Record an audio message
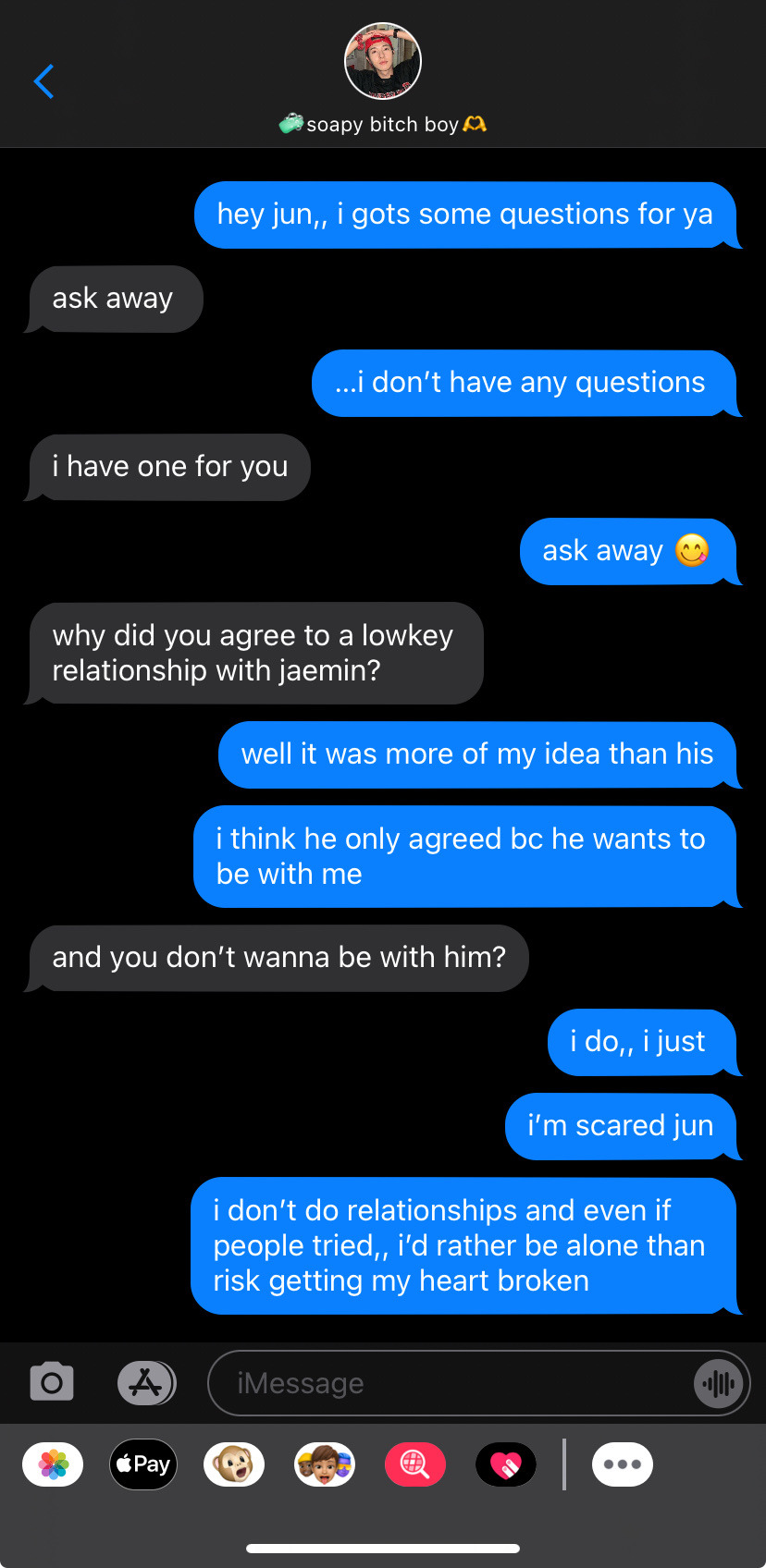This screenshot has height=1568, width=766. [x=718, y=1383]
